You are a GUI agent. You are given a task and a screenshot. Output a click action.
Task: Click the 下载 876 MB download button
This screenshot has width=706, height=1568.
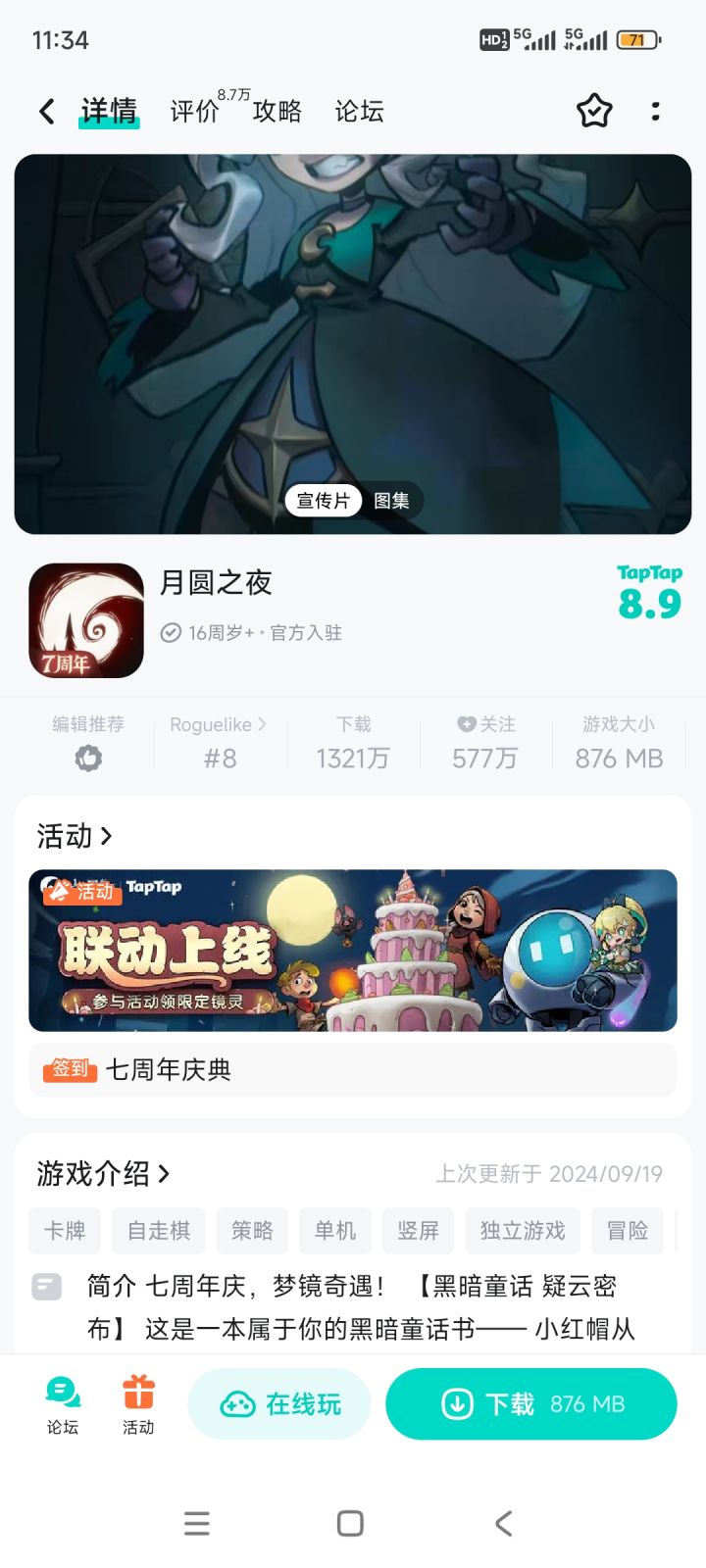(531, 1403)
